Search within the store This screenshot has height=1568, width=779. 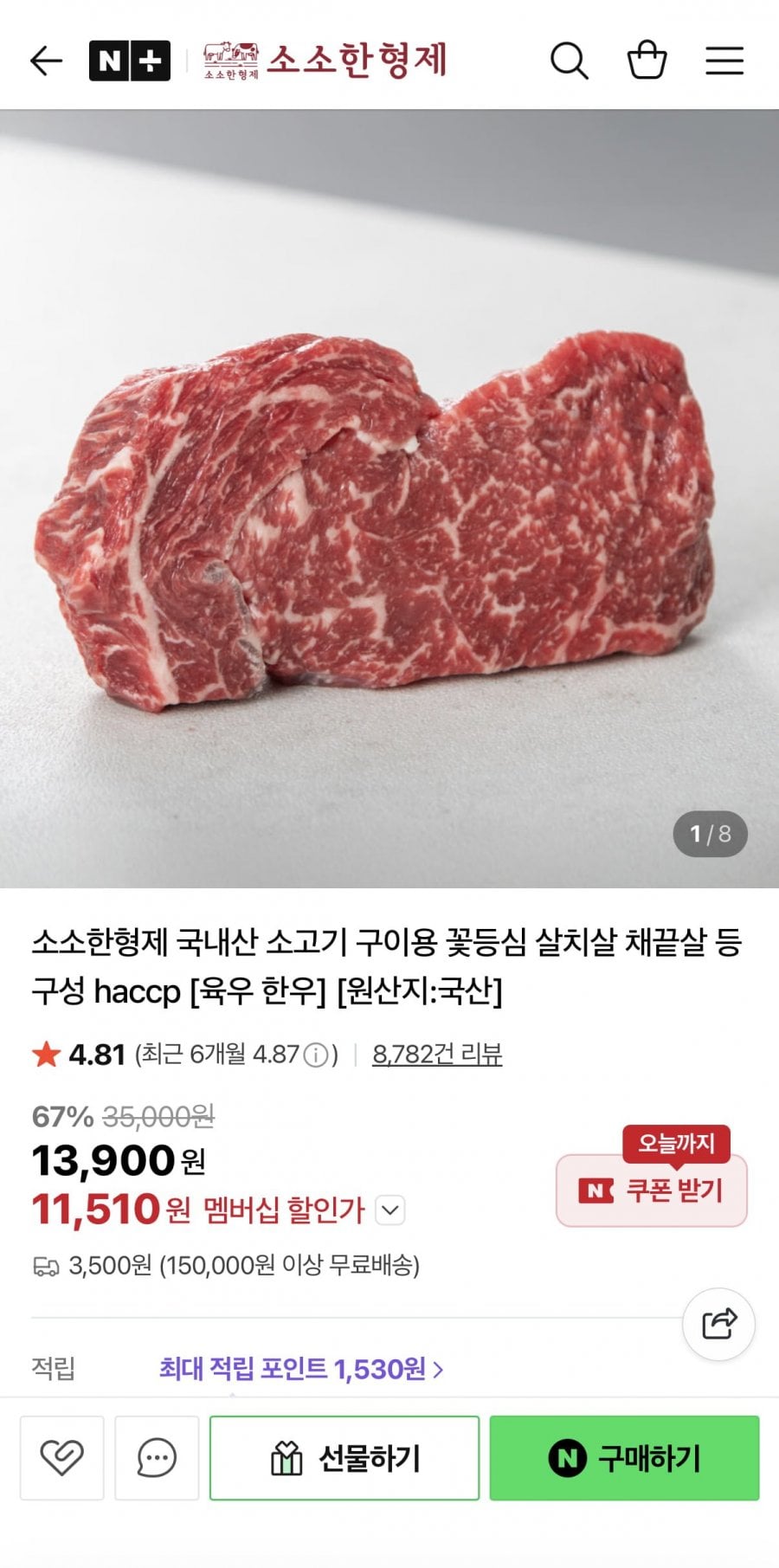click(x=569, y=61)
